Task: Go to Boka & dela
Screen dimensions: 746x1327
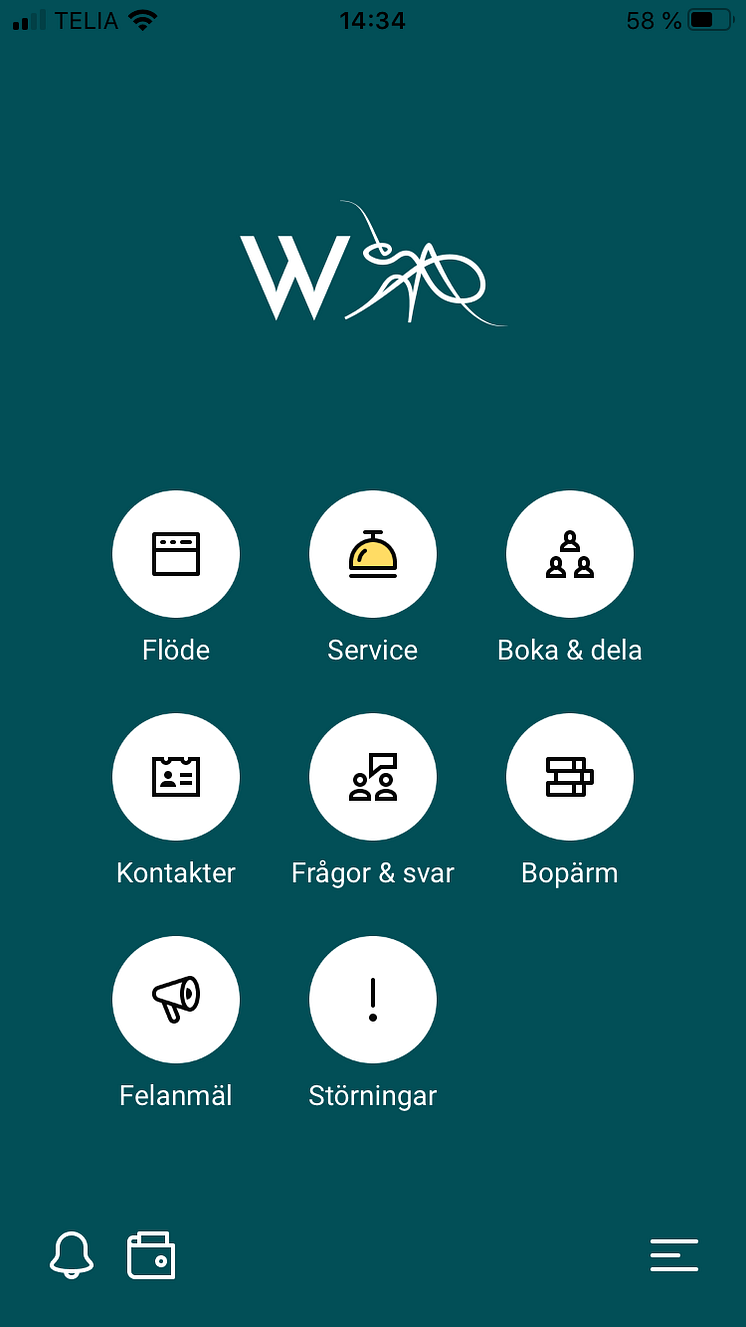Action: pos(570,554)
